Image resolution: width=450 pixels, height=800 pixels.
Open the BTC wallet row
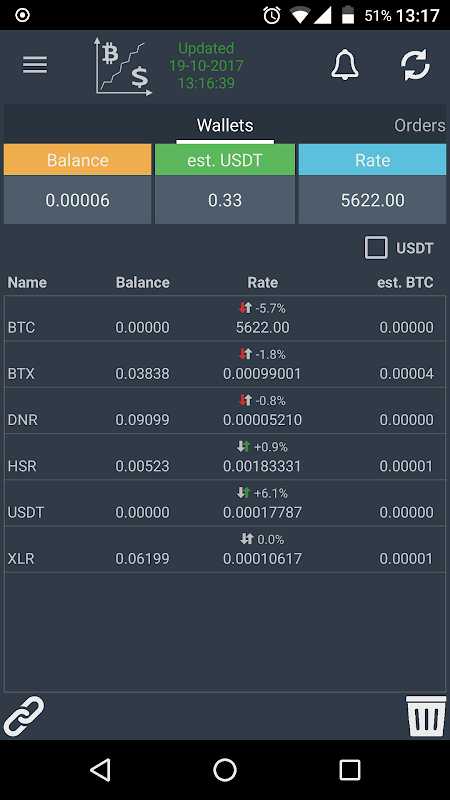[225, 318]
